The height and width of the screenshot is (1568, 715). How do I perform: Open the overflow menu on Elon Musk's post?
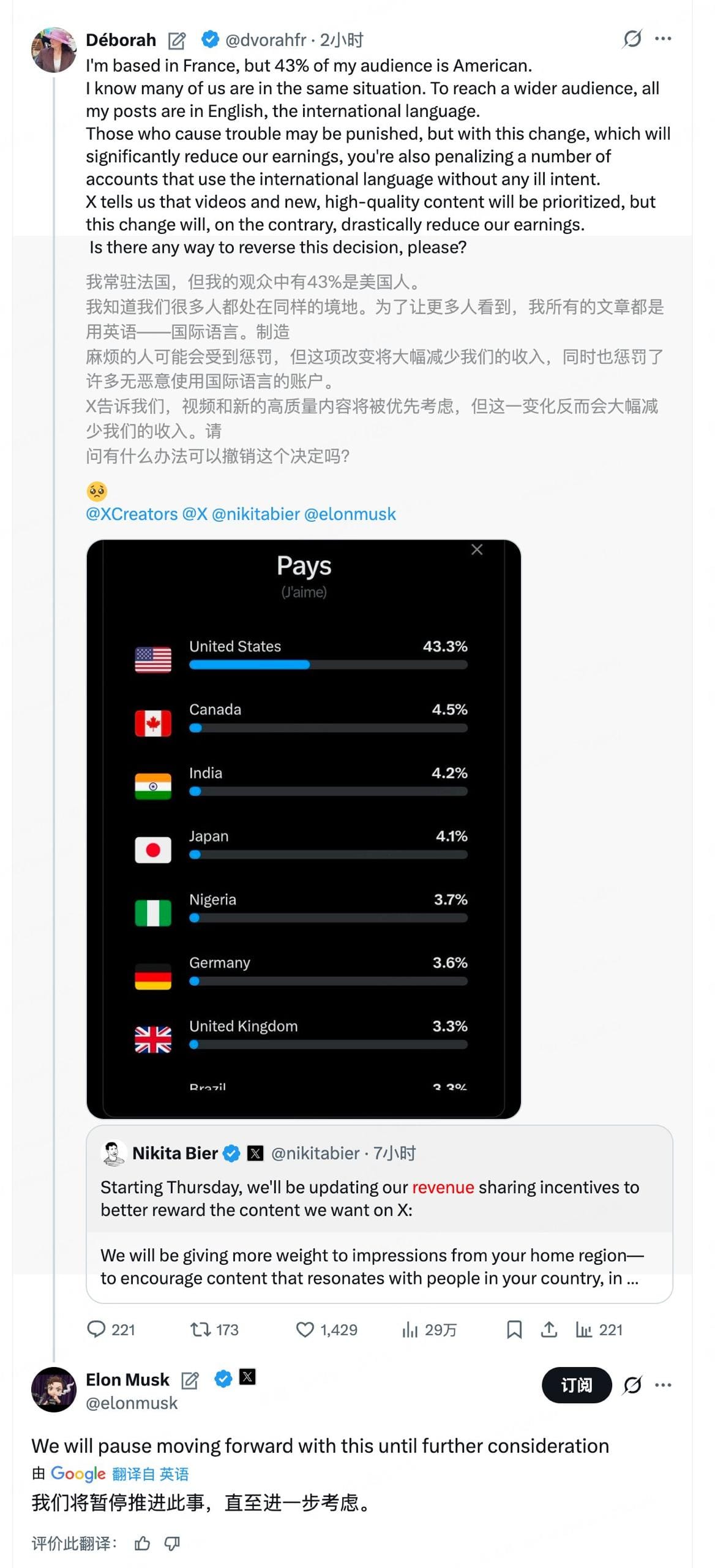pos(663,1384)
